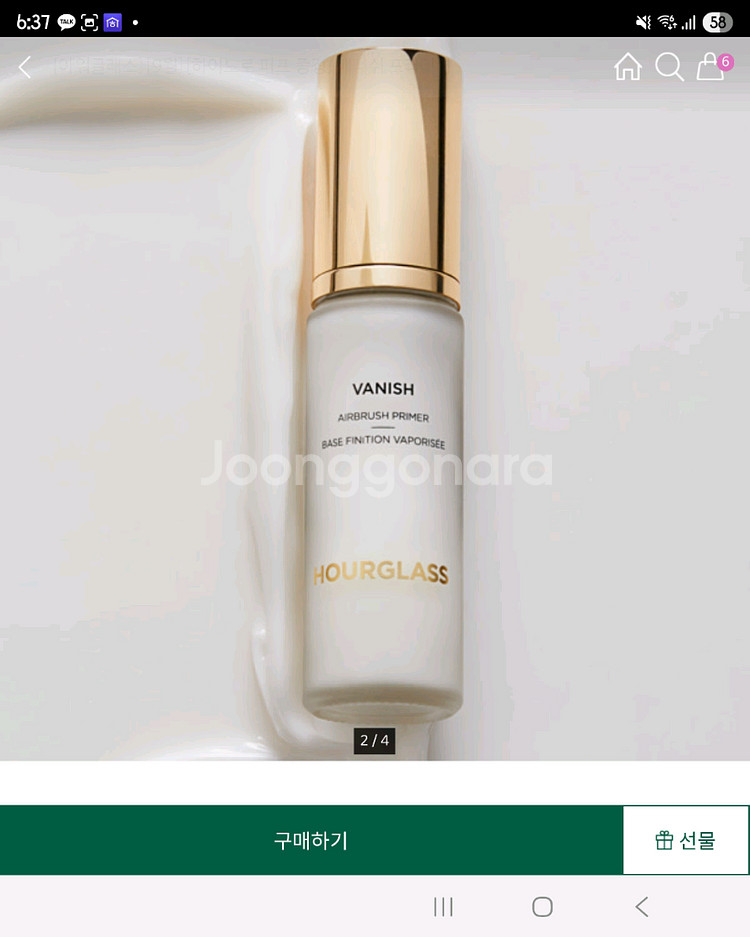Viewport: 750px width, 937px height.
Task: Tap the system home button
Action: coord(542,907)
